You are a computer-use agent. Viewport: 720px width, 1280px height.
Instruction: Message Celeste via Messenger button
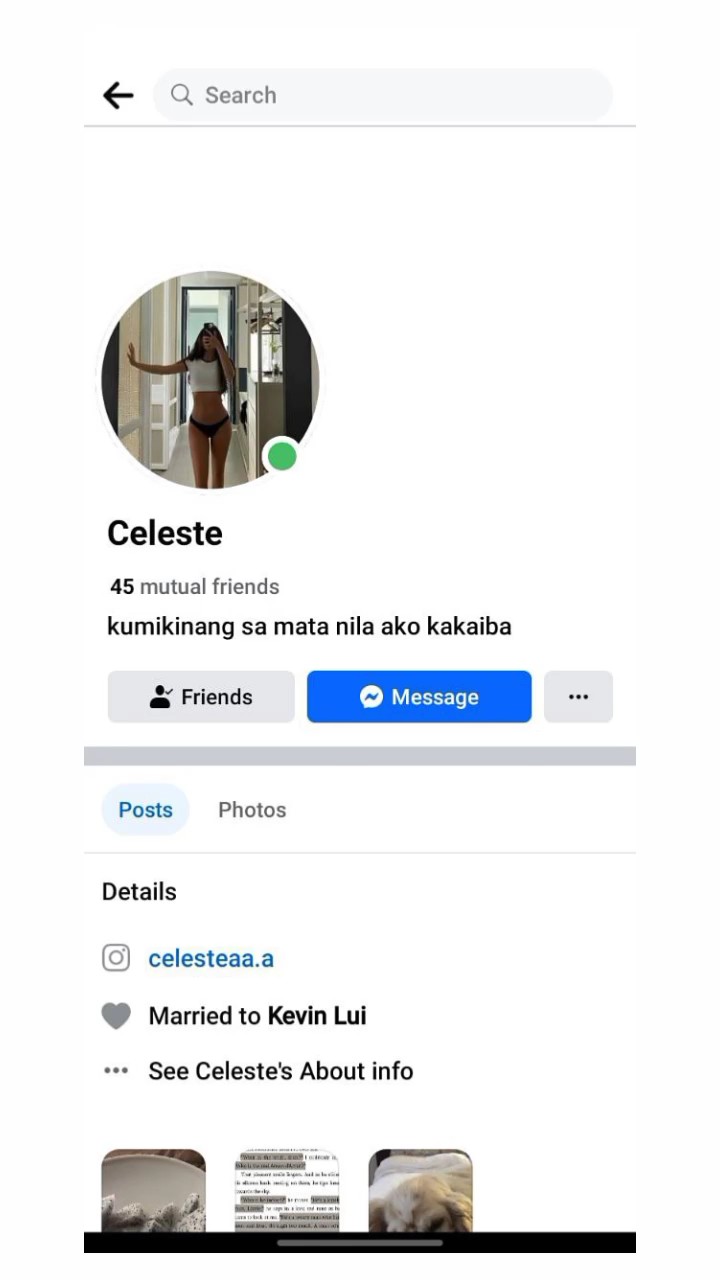[419, 697]
